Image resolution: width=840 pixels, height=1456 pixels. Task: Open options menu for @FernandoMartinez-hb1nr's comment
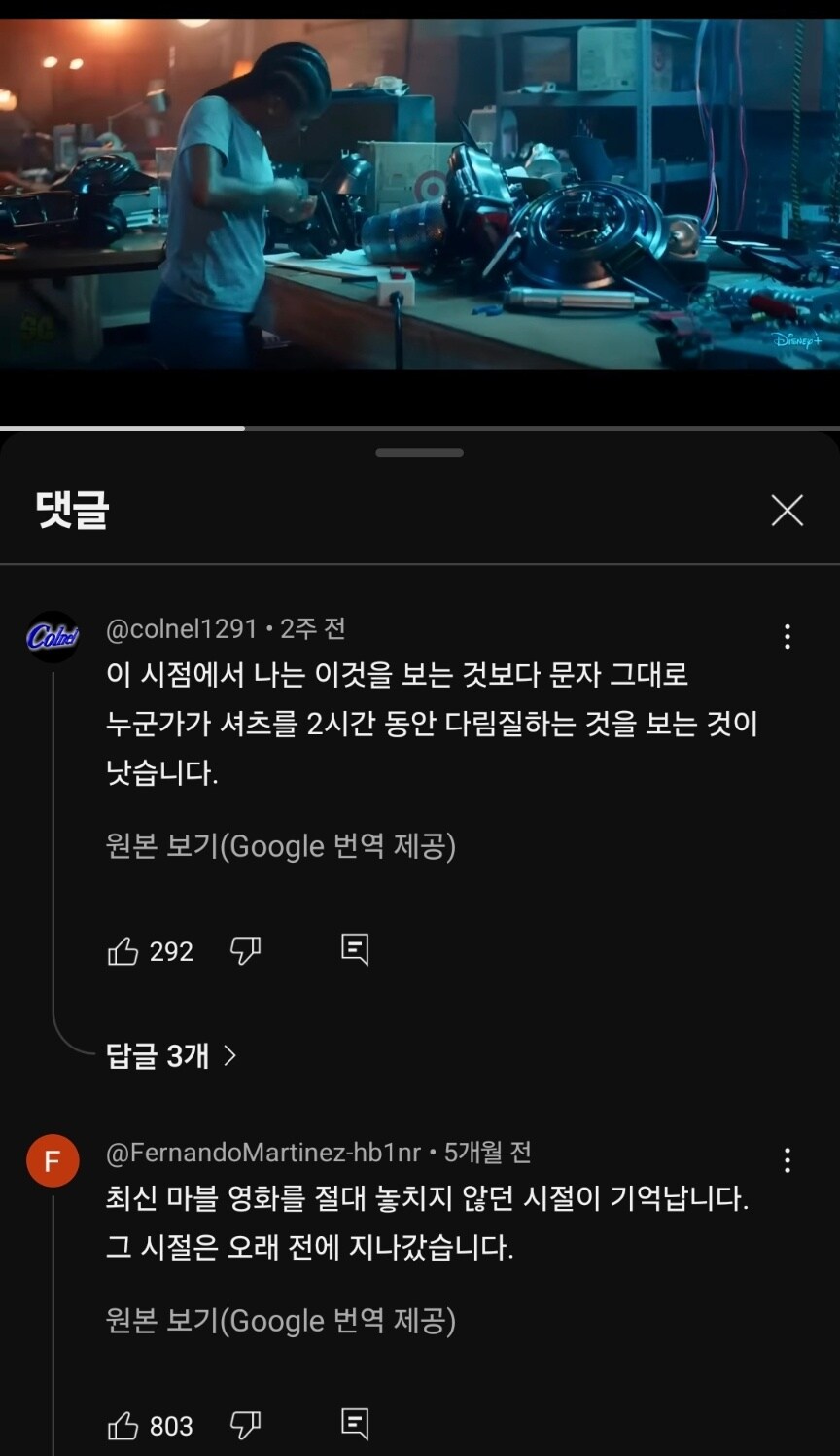[x=787, y=1159]
